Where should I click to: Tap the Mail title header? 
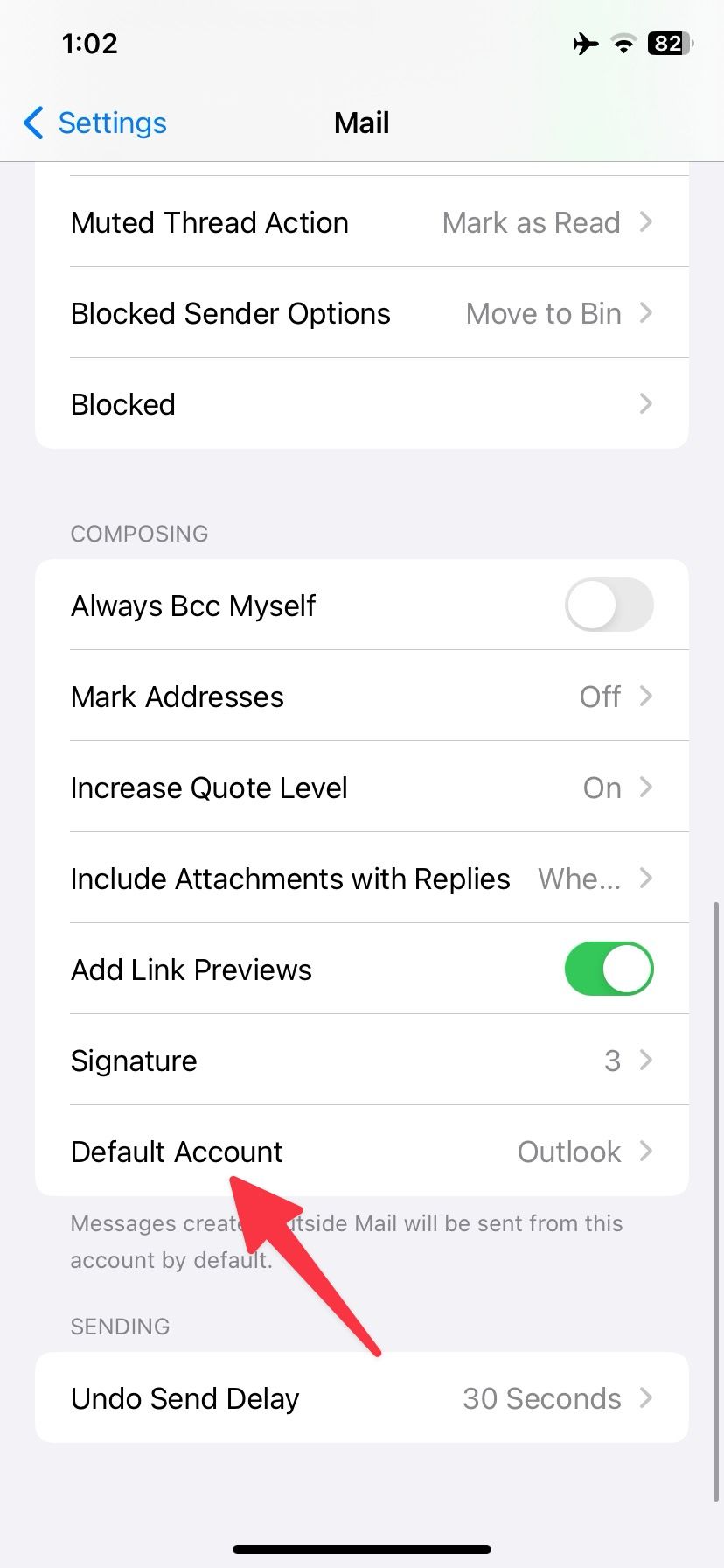tap(361, 123)
